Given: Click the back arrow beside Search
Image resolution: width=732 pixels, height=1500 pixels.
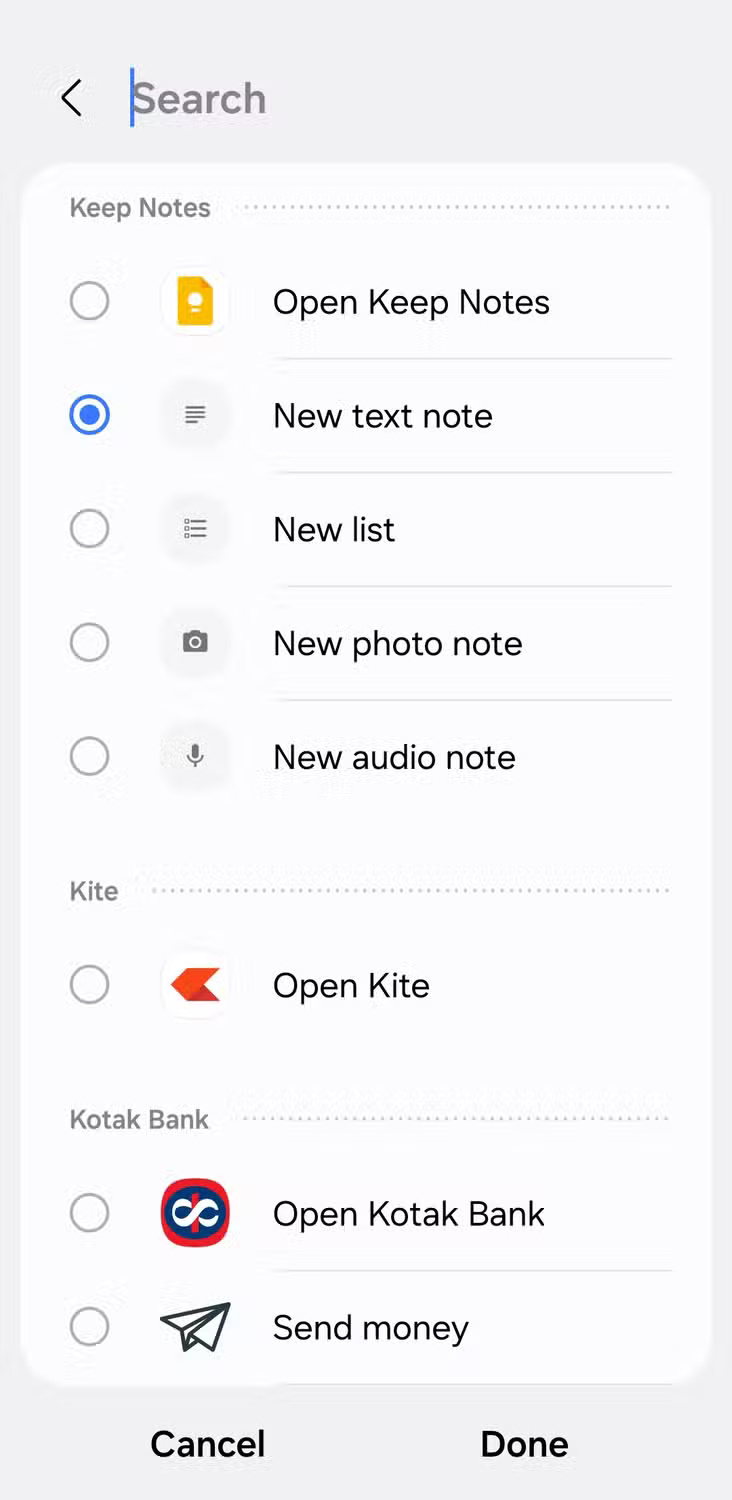Looking at the screenshot, I should coord(70,97).
